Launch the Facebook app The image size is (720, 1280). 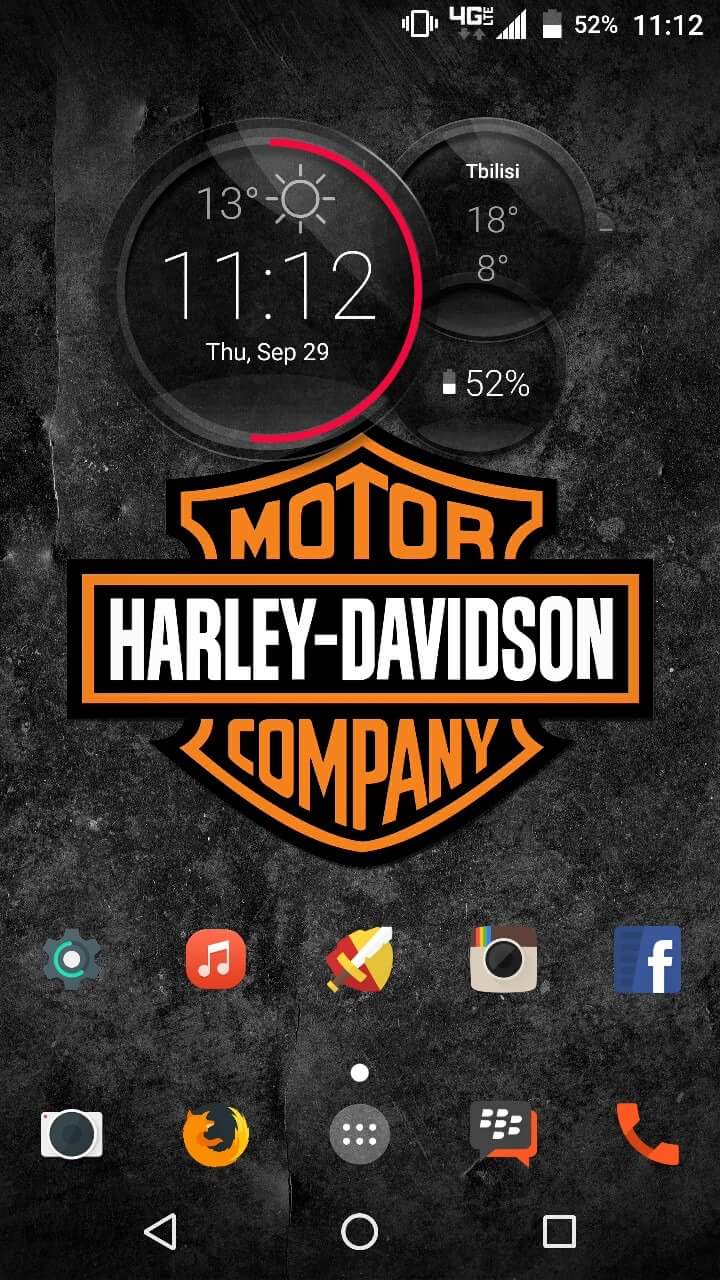pos(648,960)
